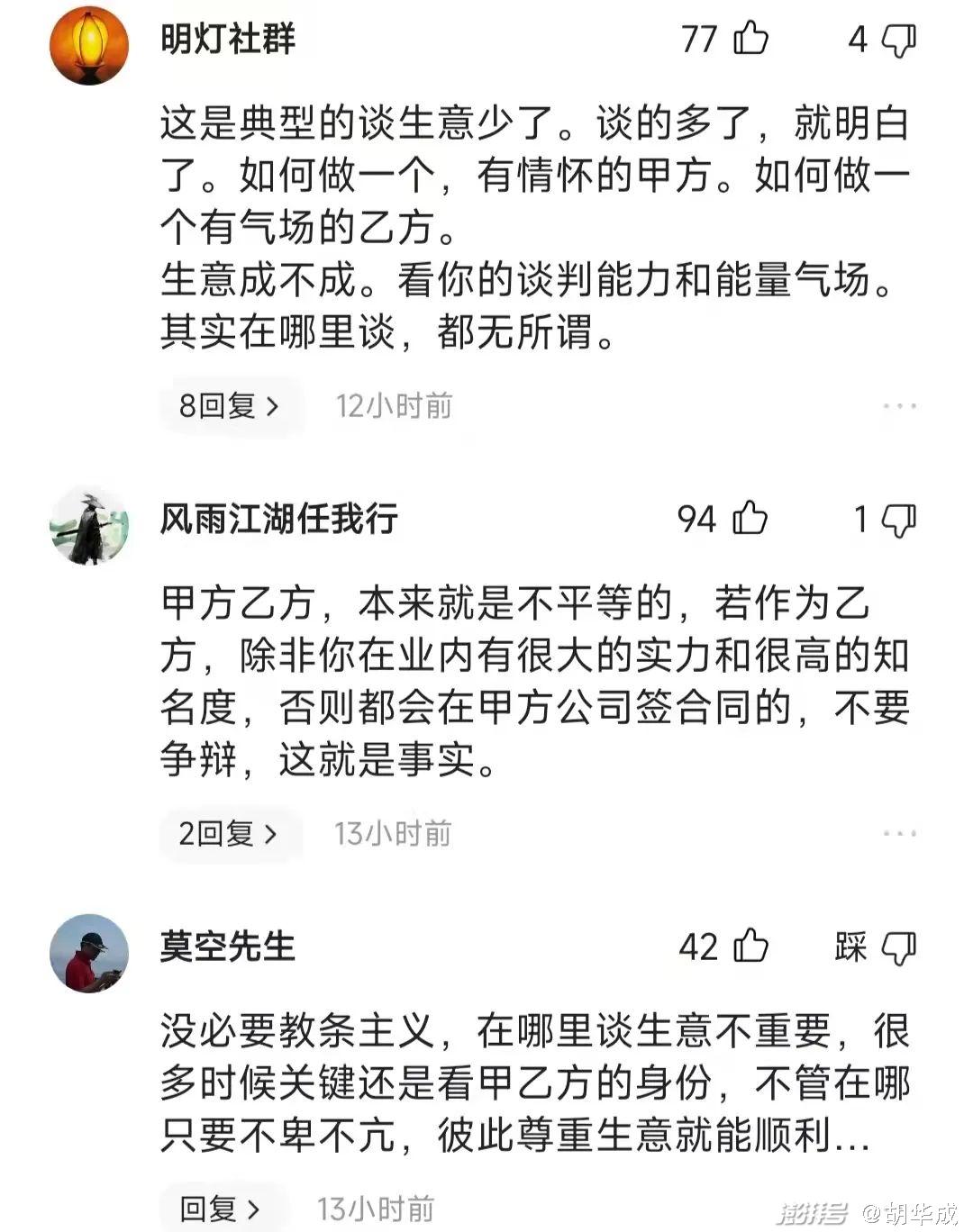Like the comment by 明灯社群
Viewport: 973px width, 1232px height.
click(750, 40)
